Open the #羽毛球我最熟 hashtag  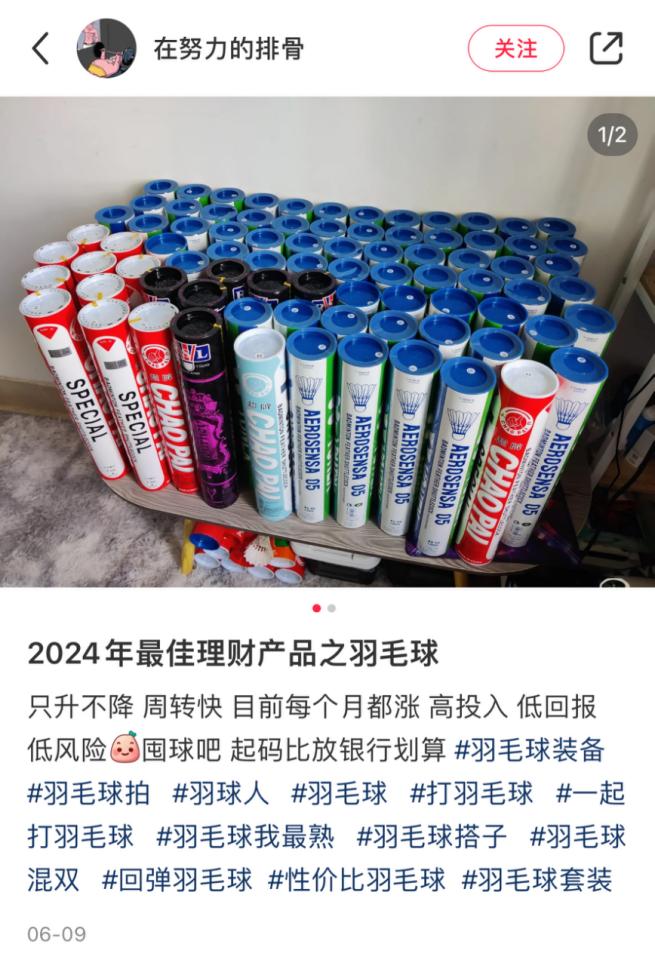pyautogui.click(x=245, y=837)
